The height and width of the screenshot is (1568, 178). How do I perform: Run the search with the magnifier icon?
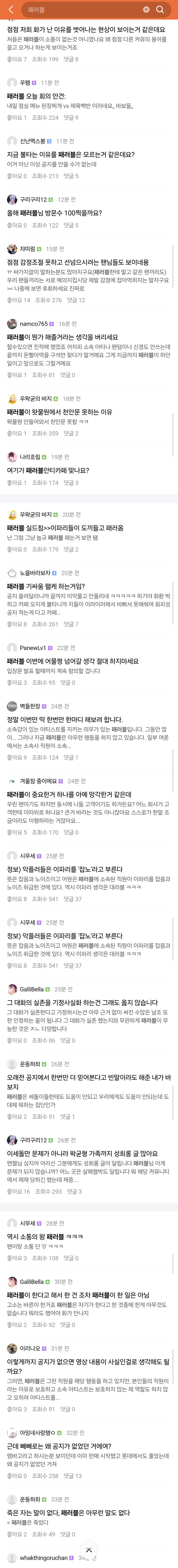pos(160,10)
